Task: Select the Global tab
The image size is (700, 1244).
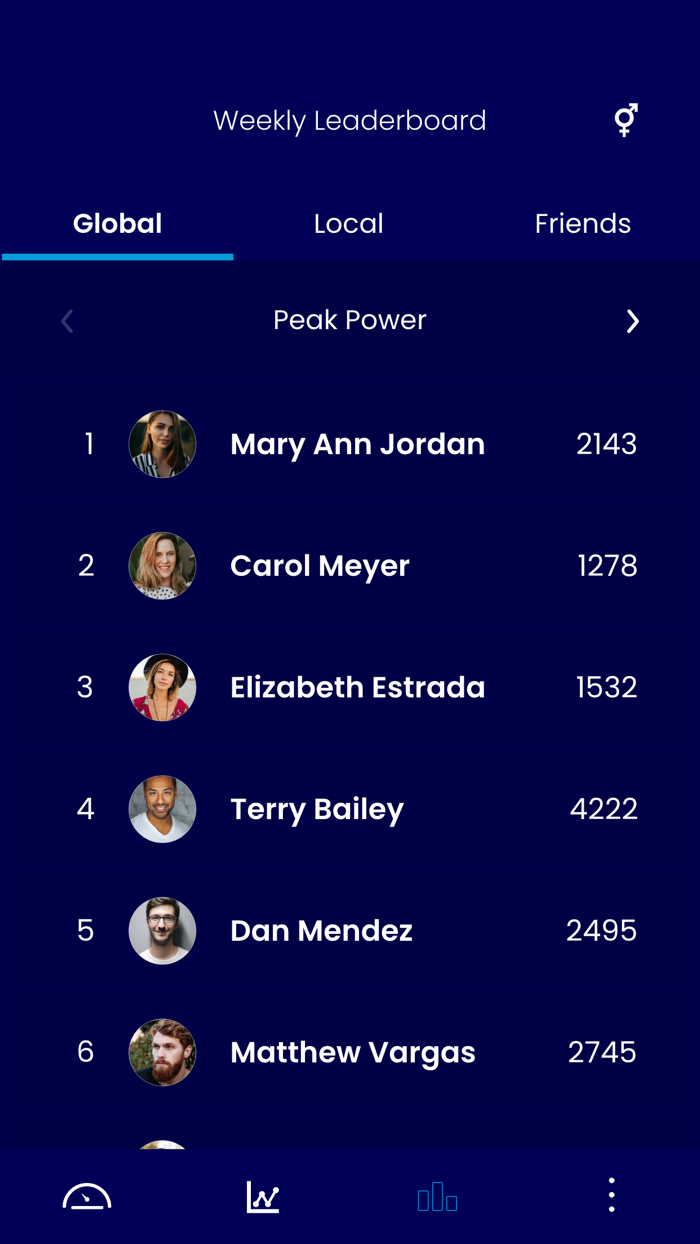Action: click(117, 223)
